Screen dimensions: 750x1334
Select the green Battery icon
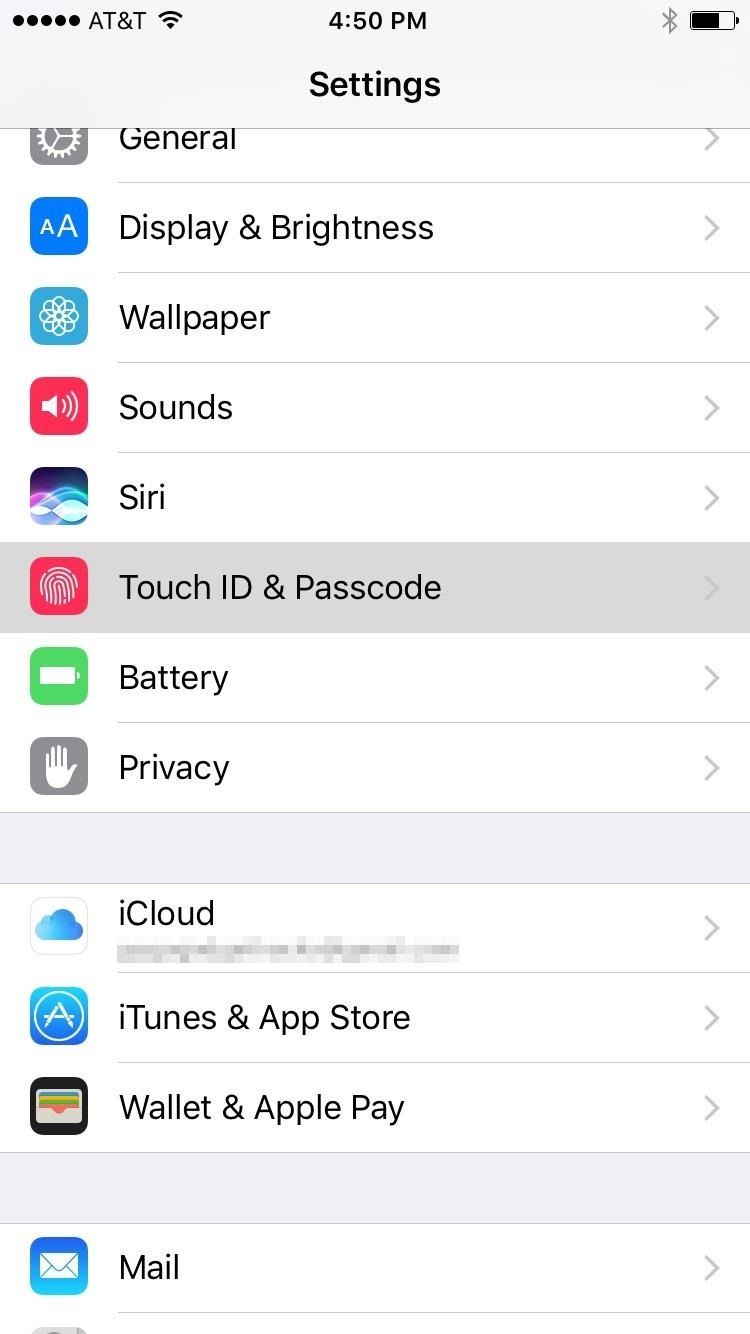click(59, 677)
